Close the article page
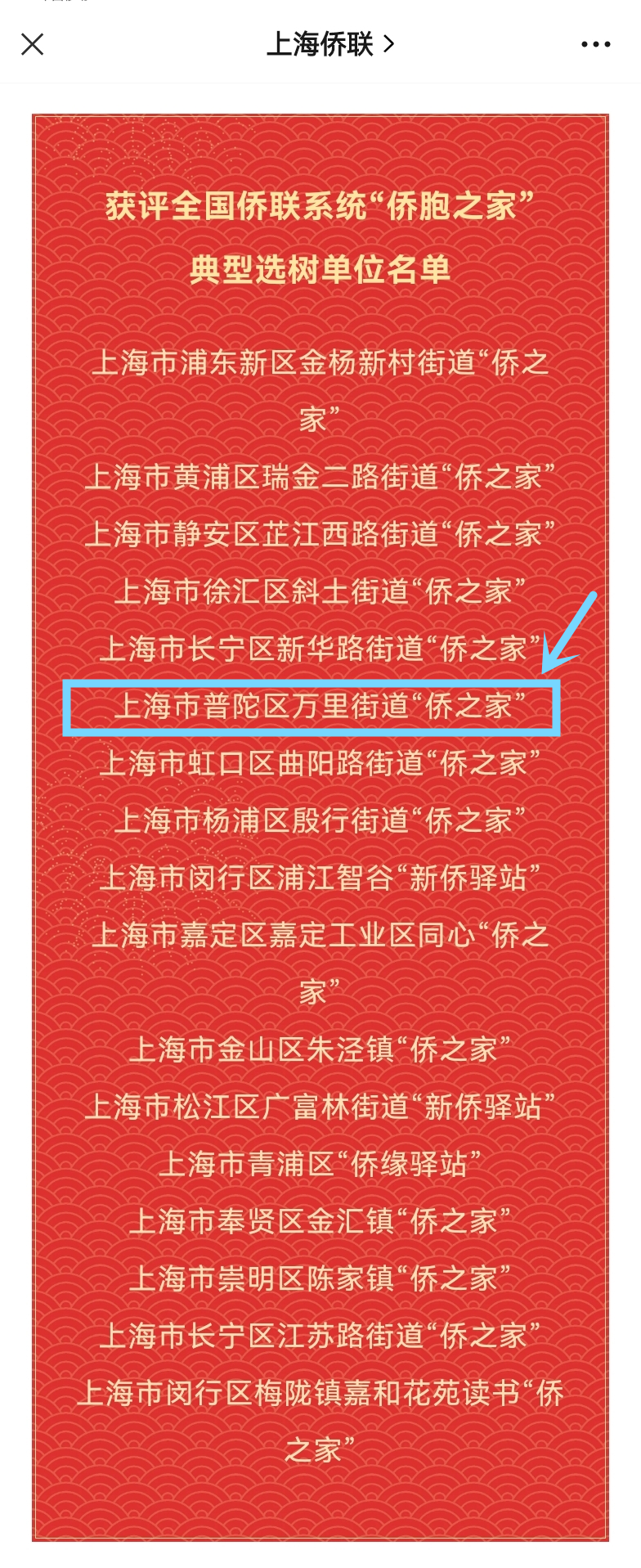The image size is (641, 1568). tap(33, 44)
